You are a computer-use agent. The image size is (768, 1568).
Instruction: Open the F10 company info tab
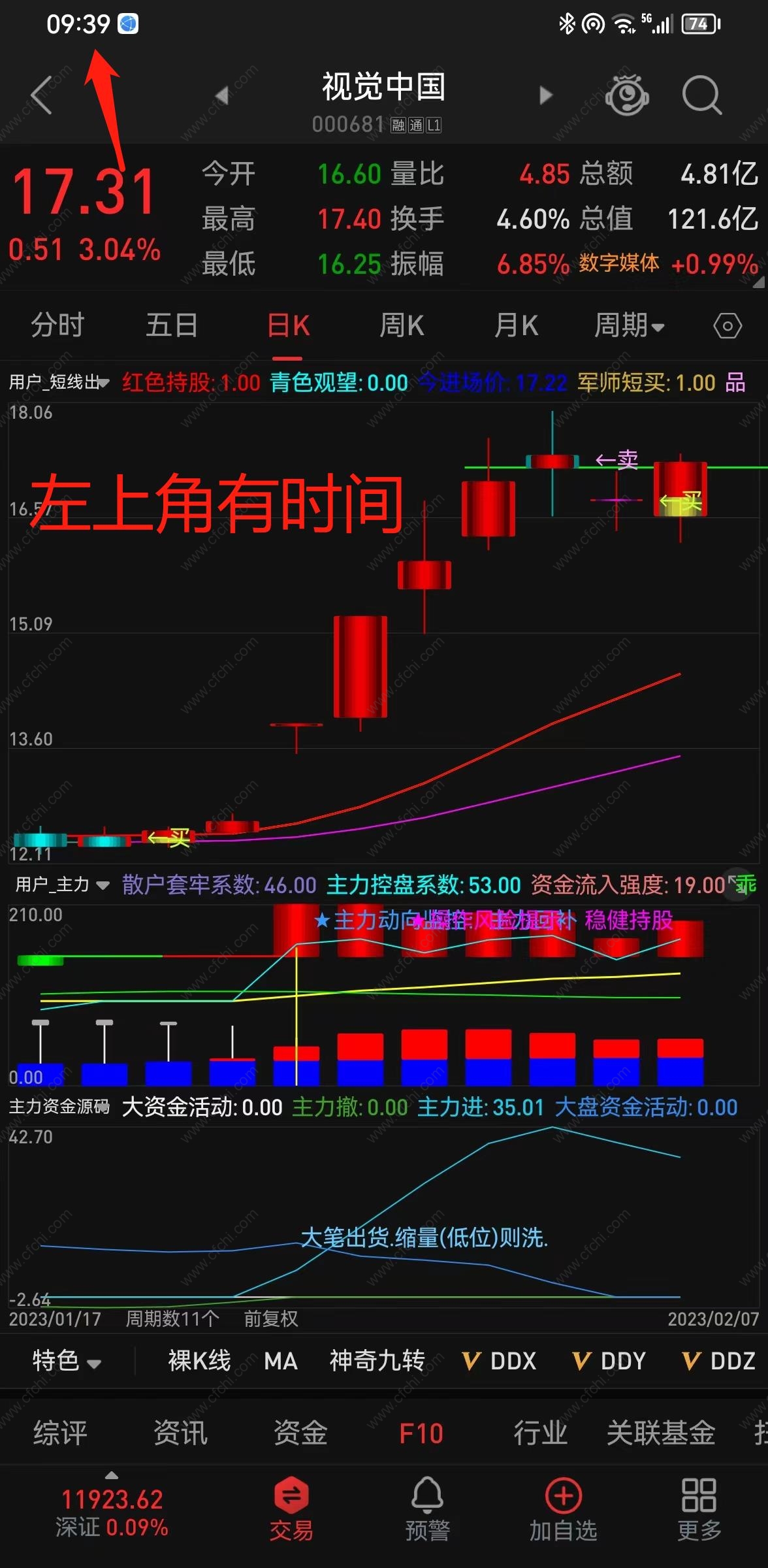(421, 1433)
